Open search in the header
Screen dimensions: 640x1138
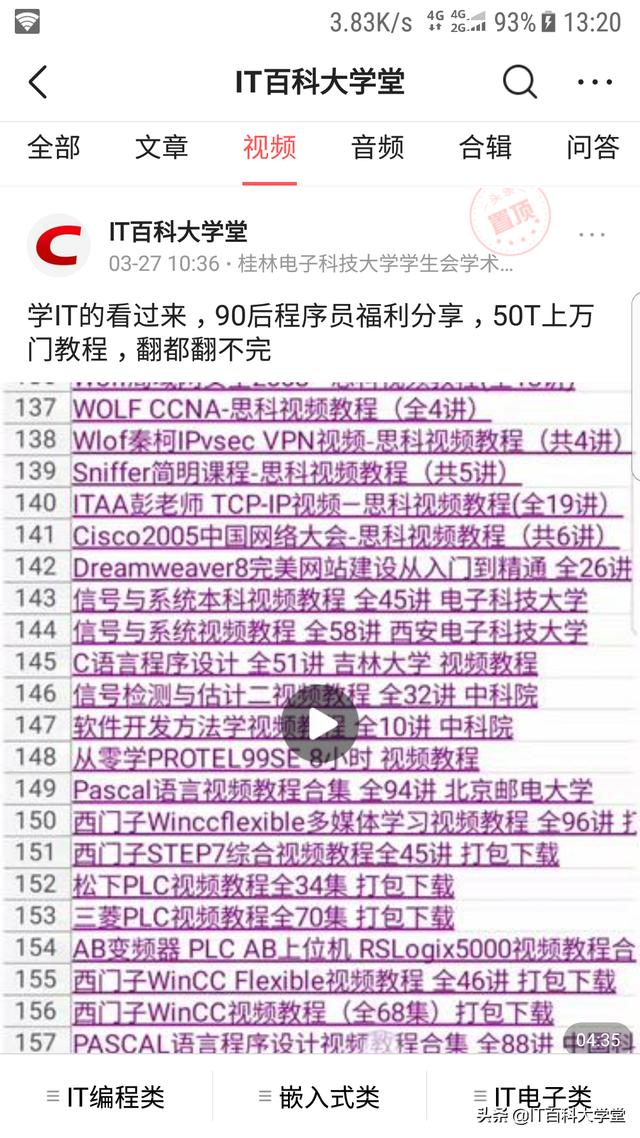[x=519, y=82]
